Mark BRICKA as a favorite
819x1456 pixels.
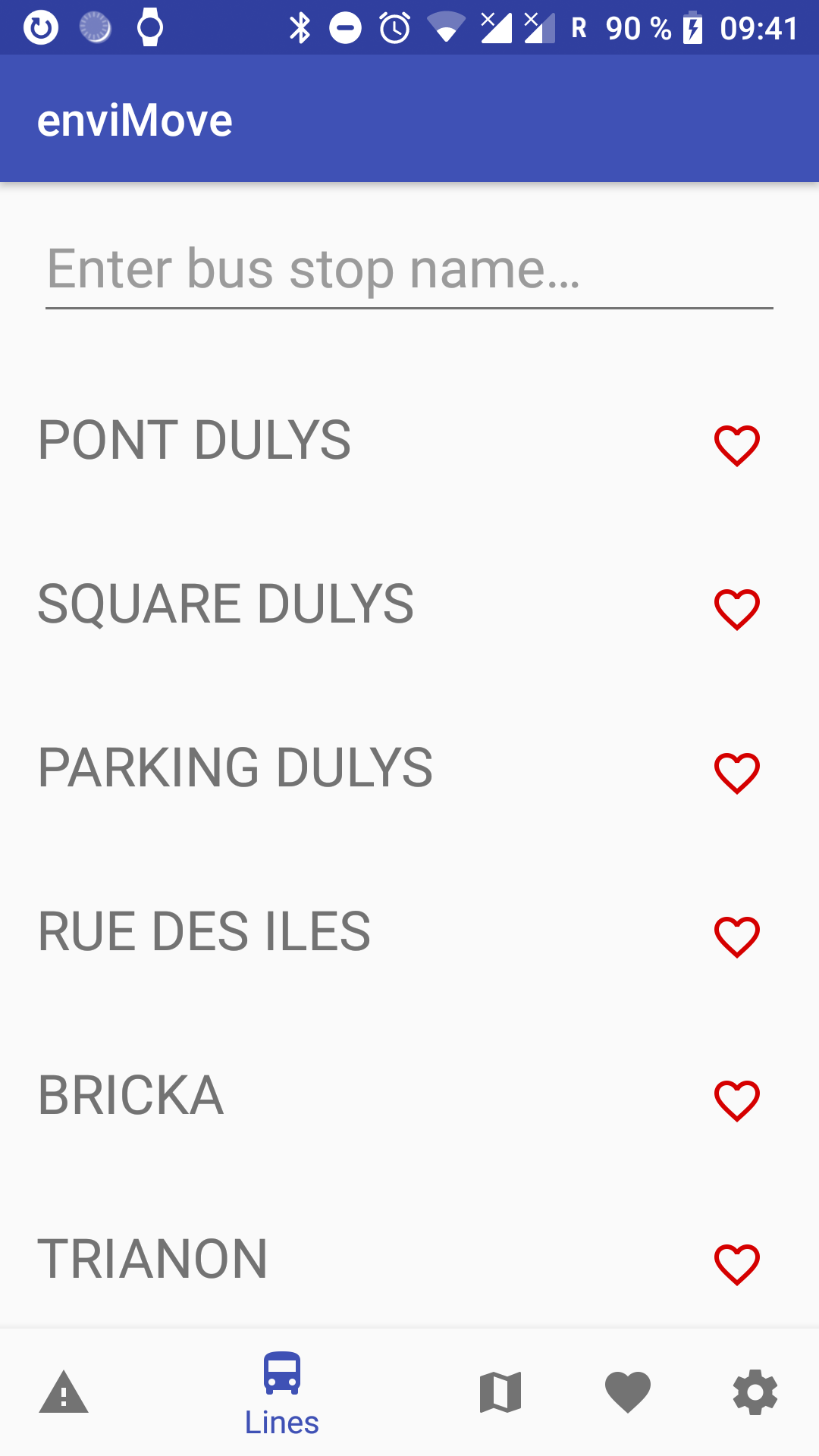pyautogui.click(x=736, y=1100)
